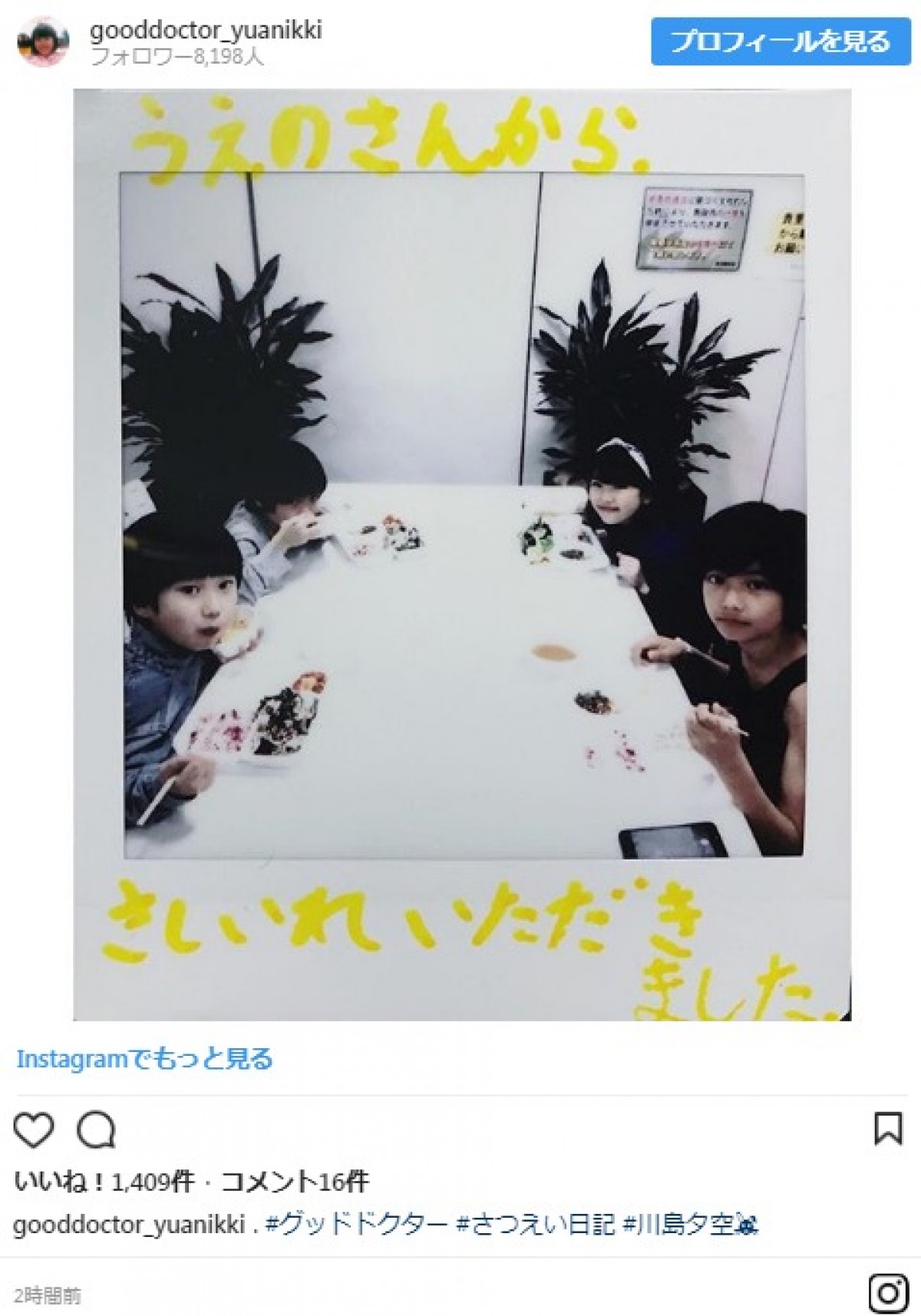
Task: Open the polaroid post photo
Action: (x=462, y=554)
